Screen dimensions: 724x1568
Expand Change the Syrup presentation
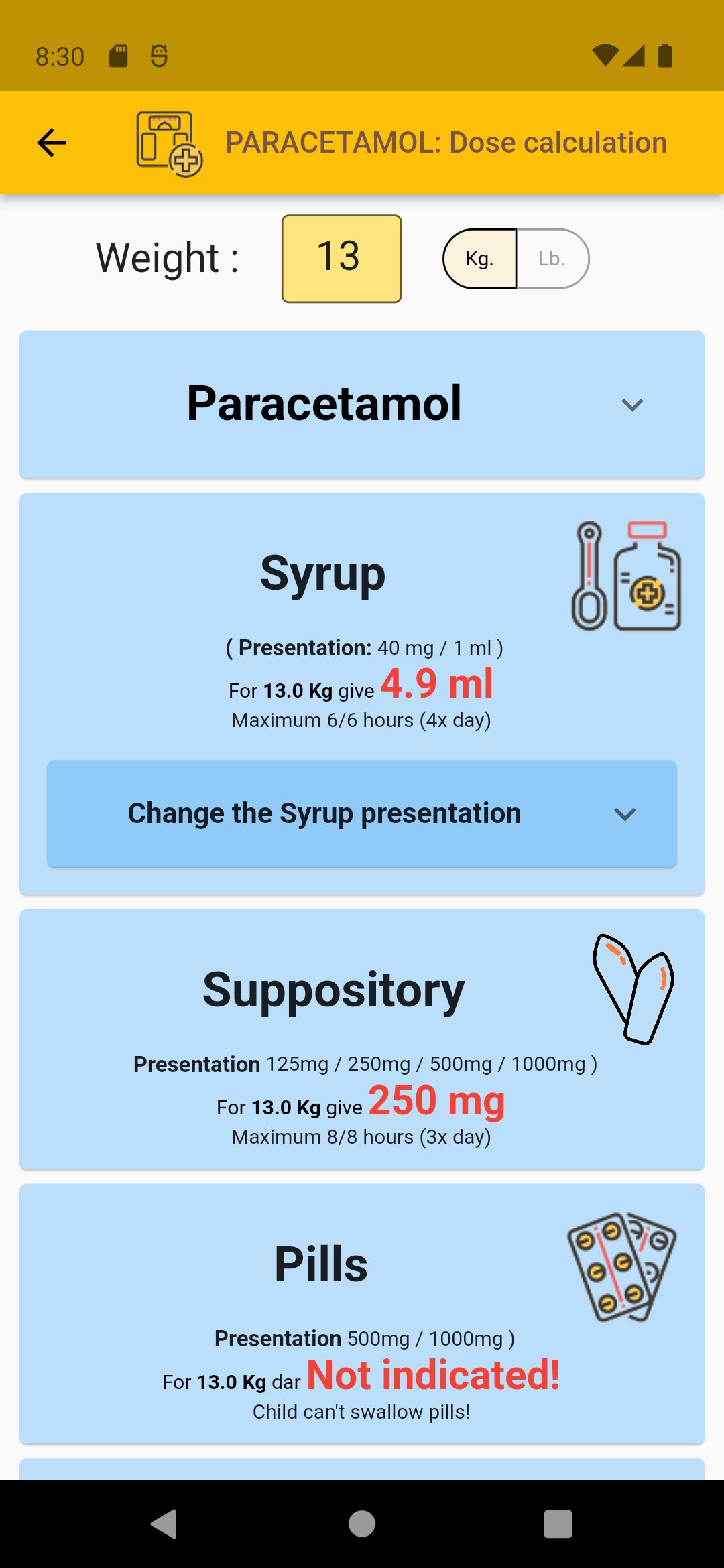click(x=362, y=813)
